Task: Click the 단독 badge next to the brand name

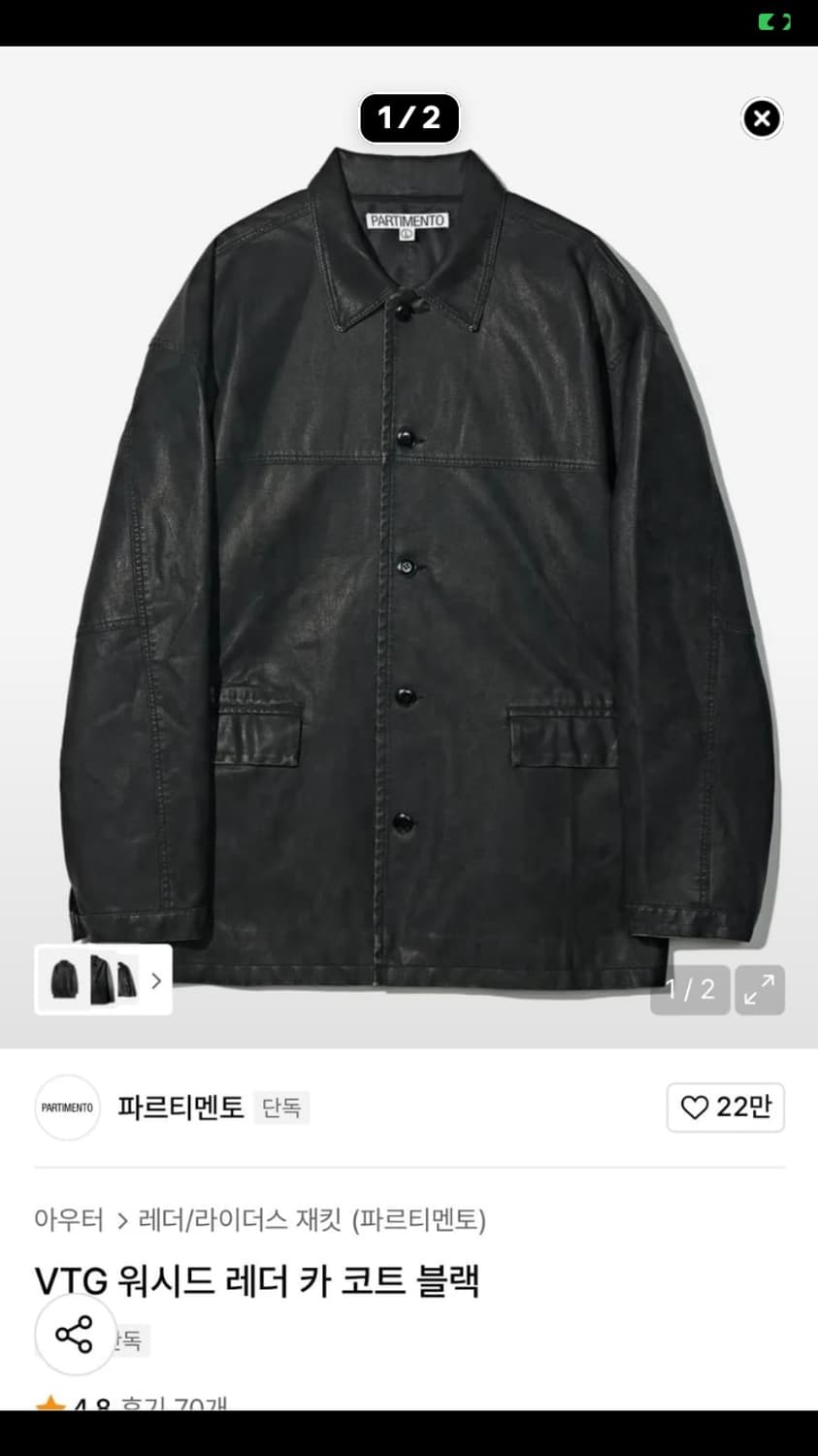Action: 280,1108
